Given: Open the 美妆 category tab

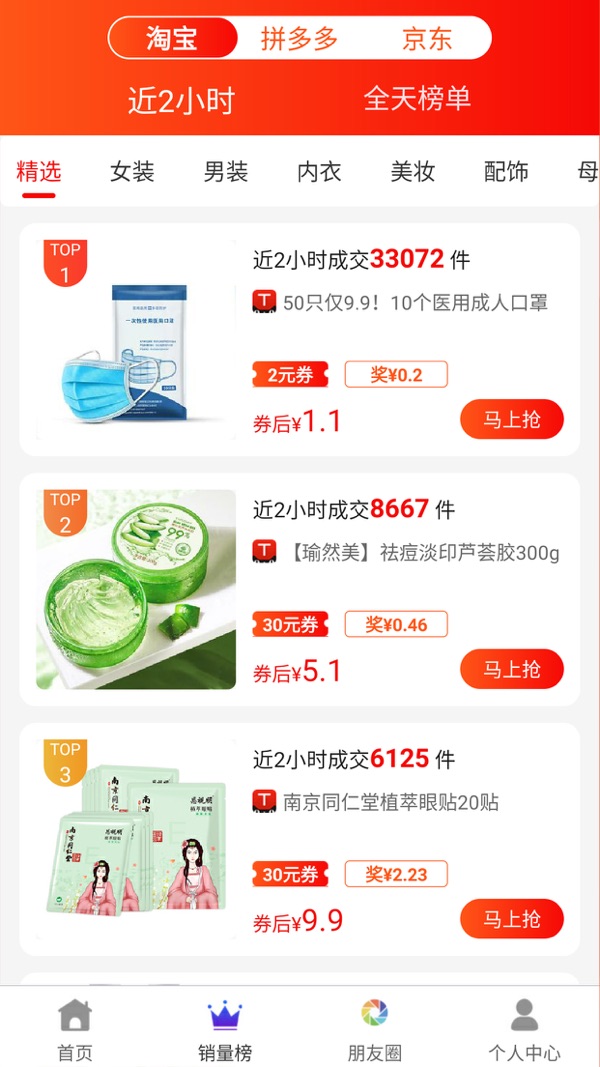Looking at the screenshot, I should [413, 171].
